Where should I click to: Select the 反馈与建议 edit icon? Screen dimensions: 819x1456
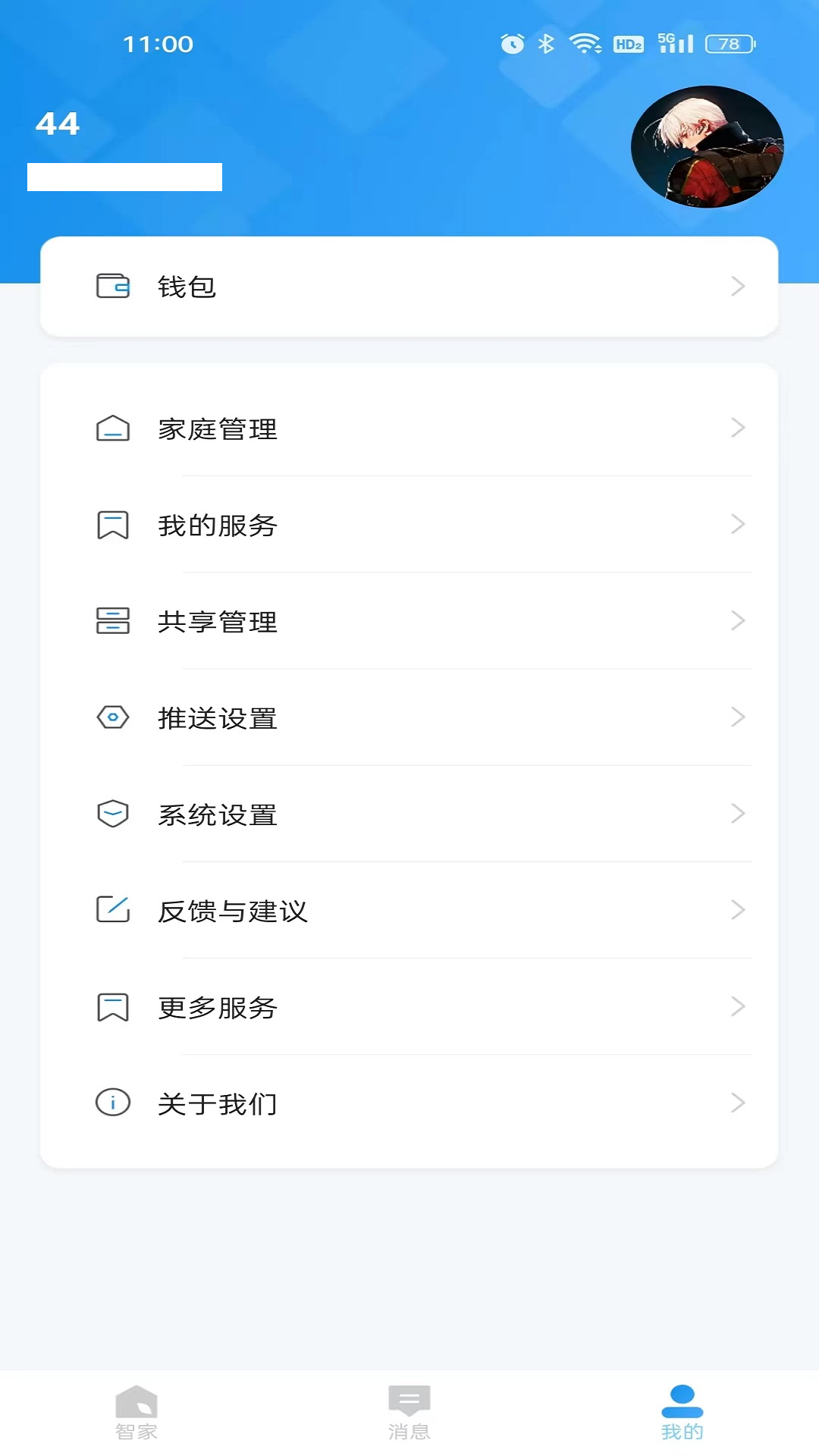point(112,910)
